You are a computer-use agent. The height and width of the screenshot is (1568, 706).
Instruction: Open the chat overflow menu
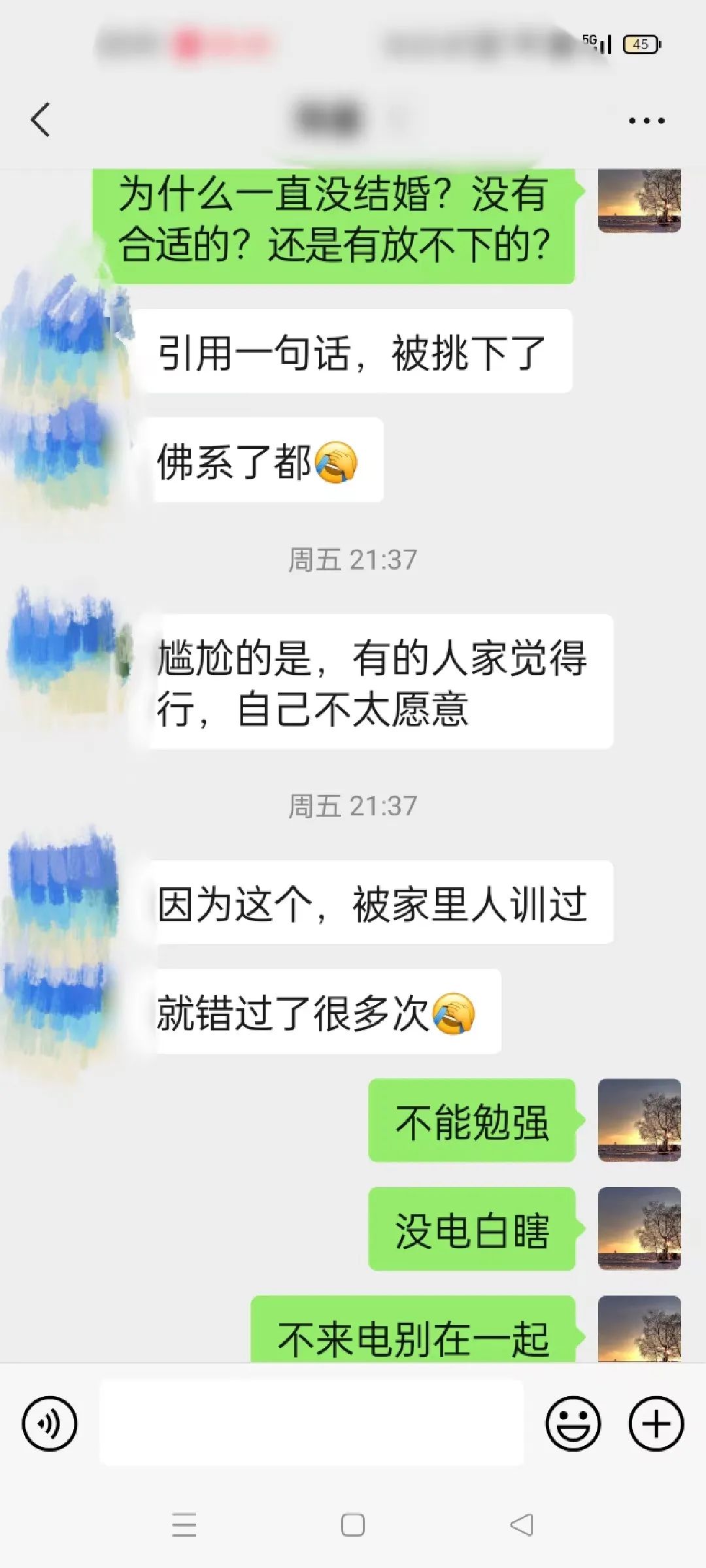(646, 121)
